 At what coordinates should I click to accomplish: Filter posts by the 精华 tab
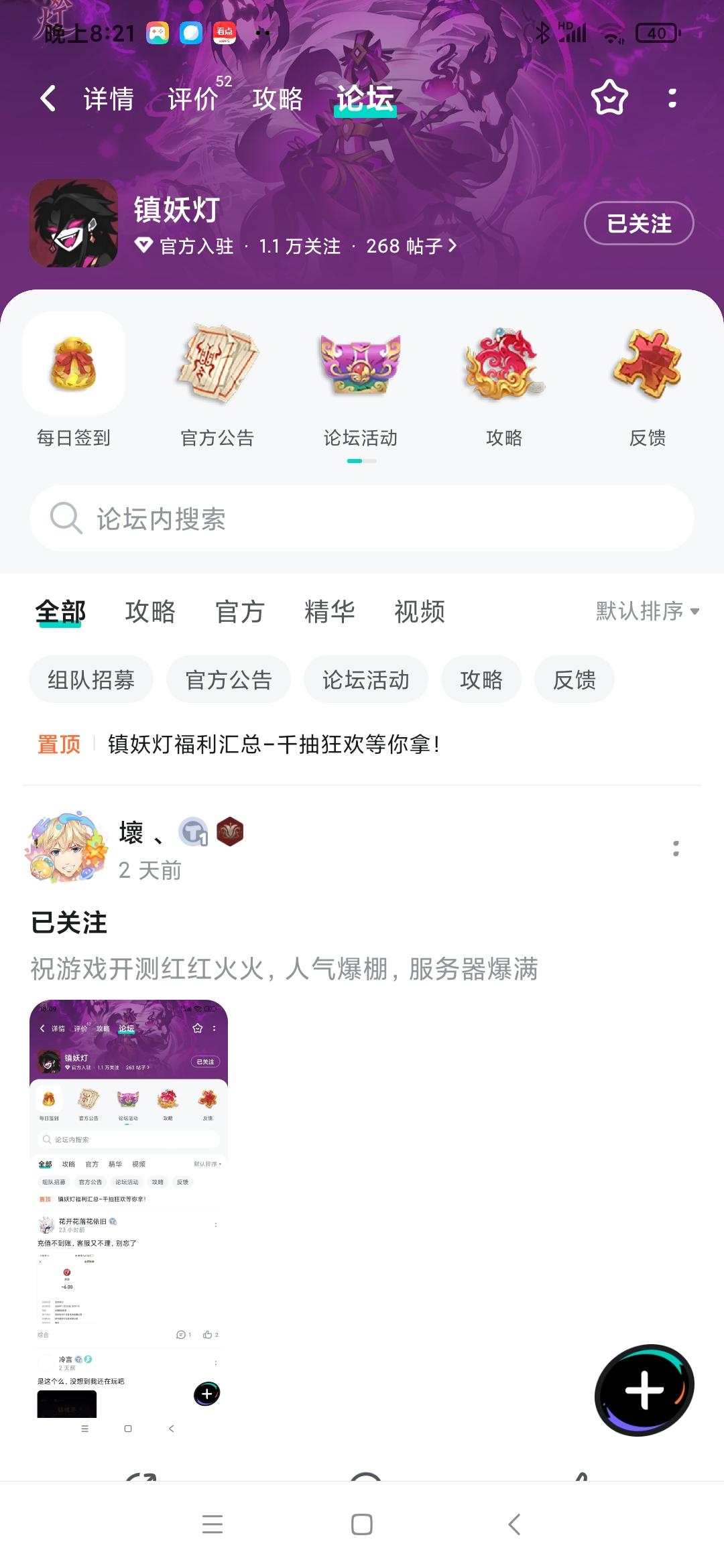pyautogui.click(x=329, y=612)
